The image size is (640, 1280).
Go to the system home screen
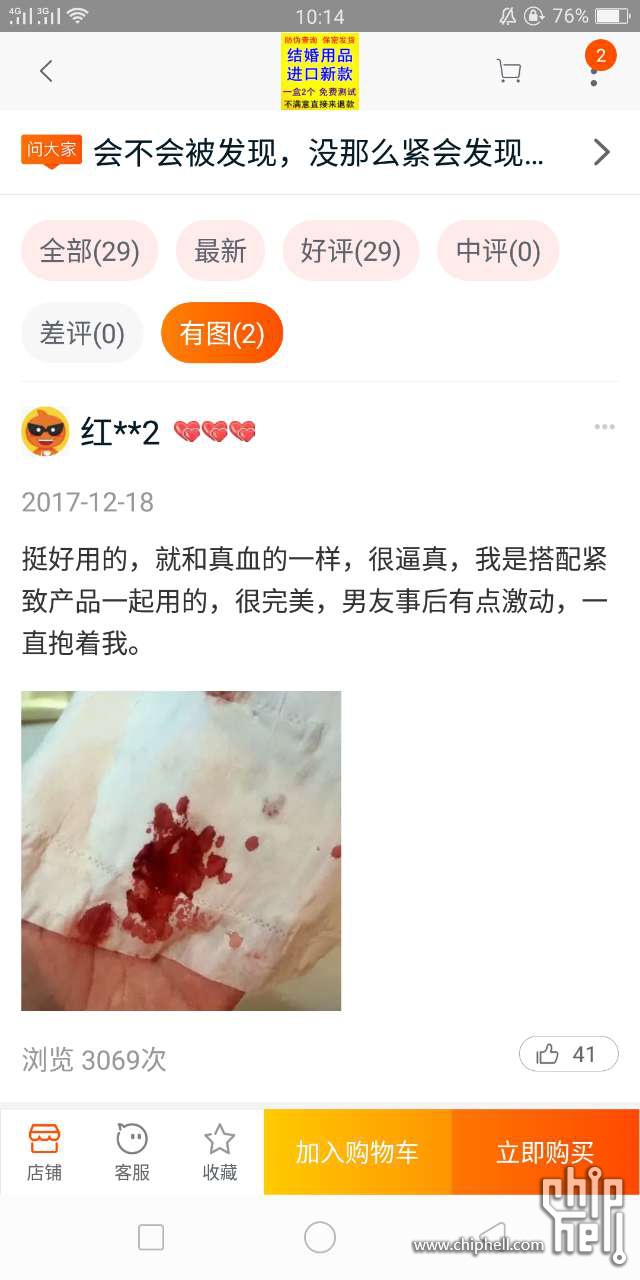click(x=320, y=1238)
